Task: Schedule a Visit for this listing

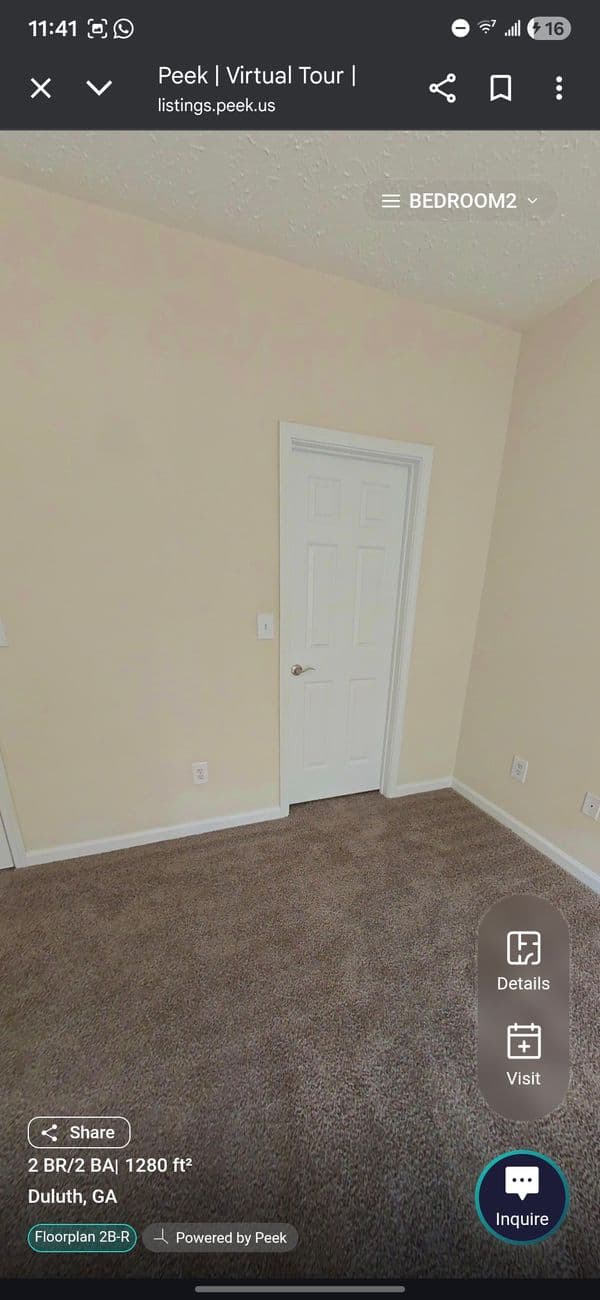Action: (x=523, y=1054)
